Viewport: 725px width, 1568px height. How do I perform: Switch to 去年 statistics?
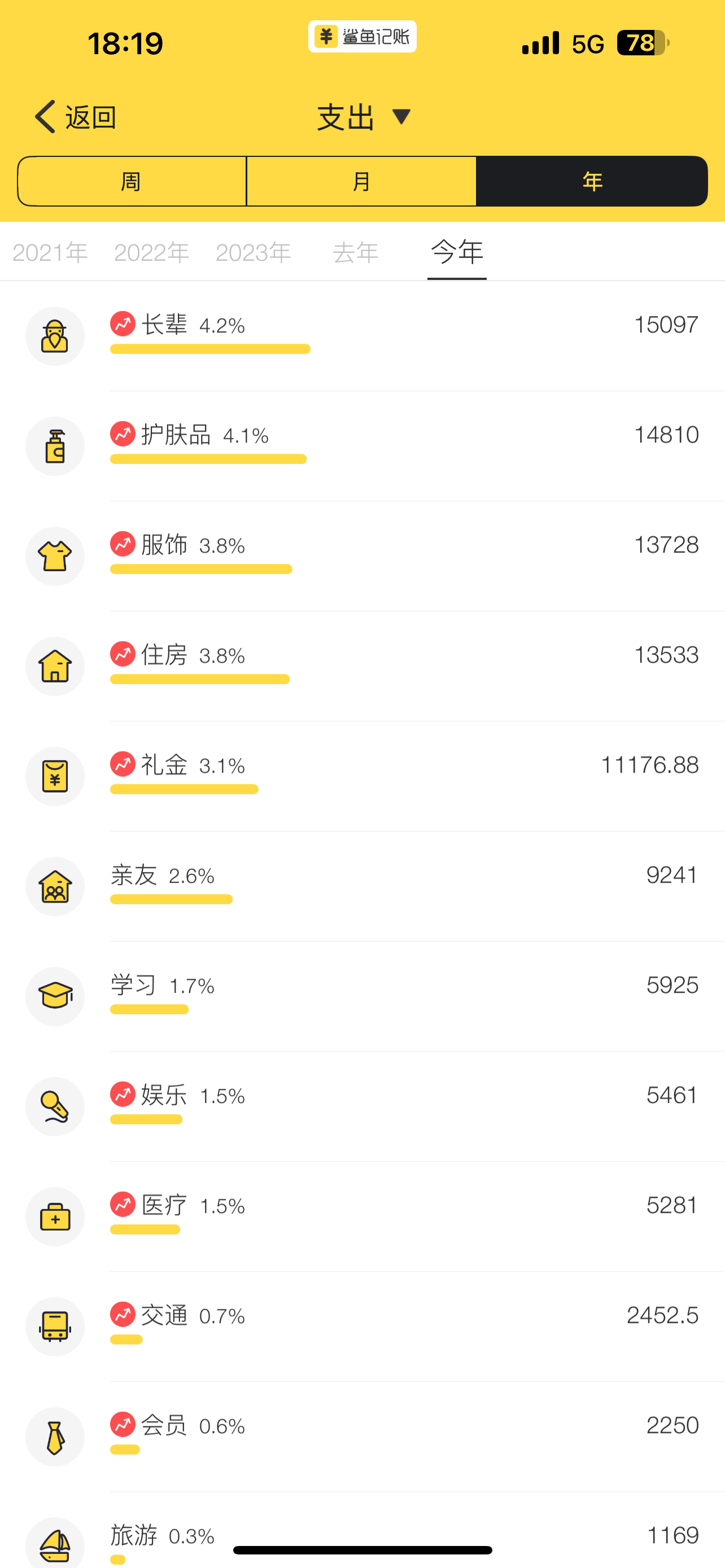(x=356, y=252)
